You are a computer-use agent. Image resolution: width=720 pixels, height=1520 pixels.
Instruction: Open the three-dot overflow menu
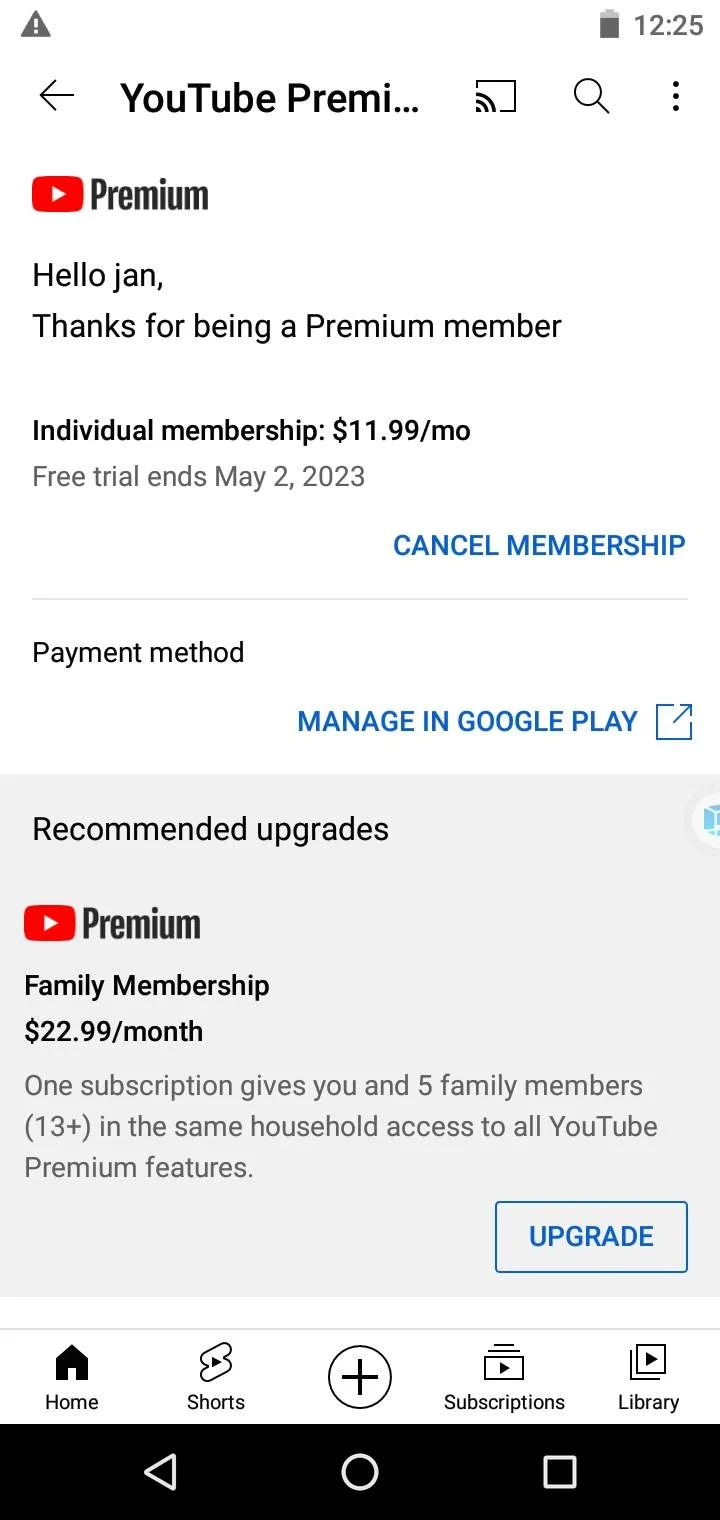coord(676,97)
